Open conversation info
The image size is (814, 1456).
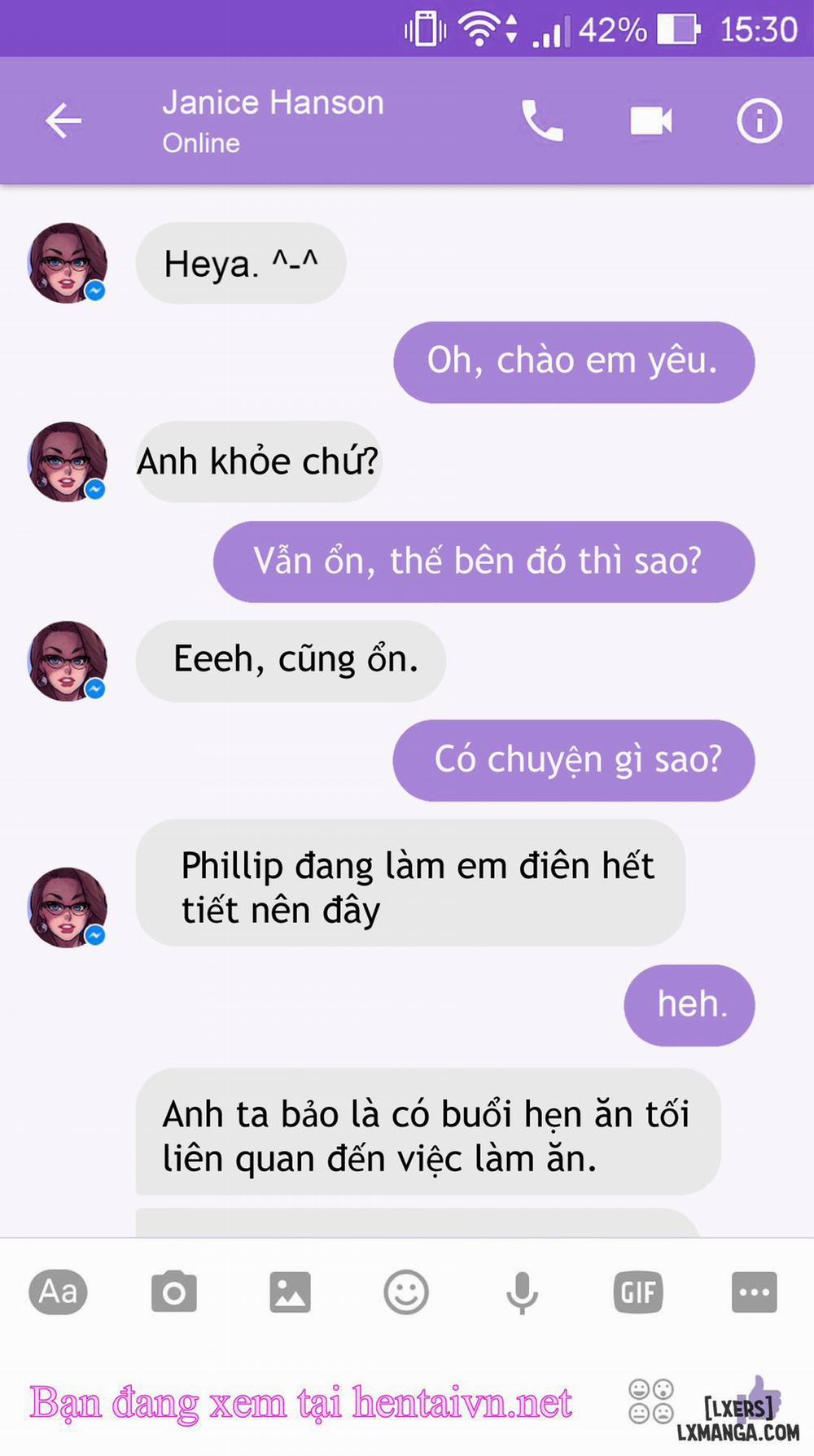pyautogui.click(x=757, y=120)
